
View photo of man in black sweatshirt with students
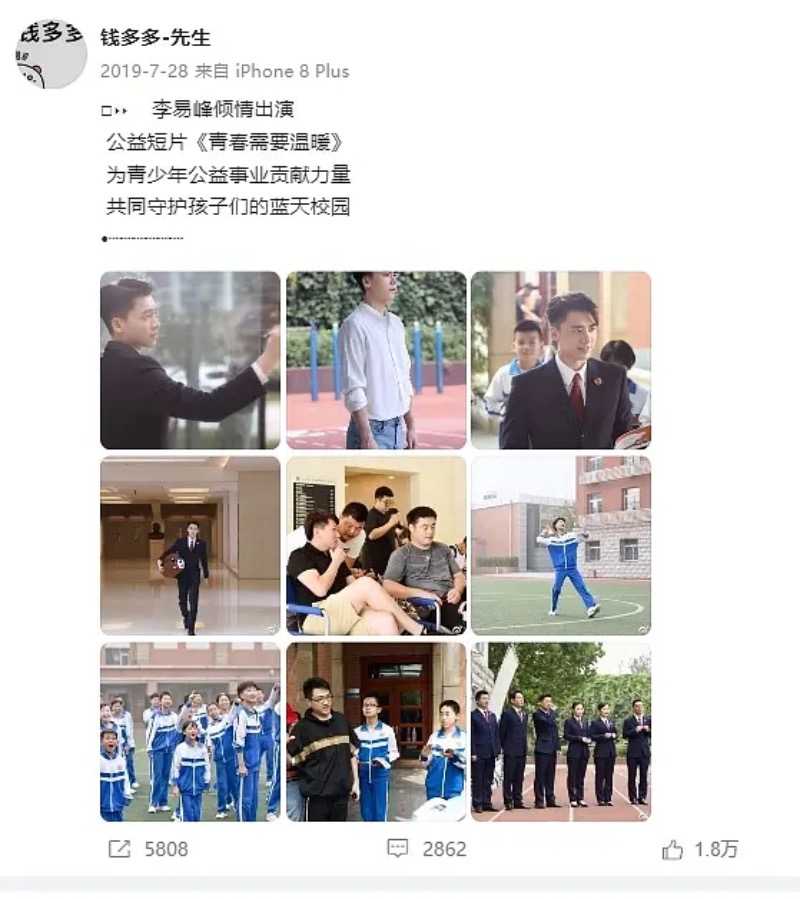point(376,731)
